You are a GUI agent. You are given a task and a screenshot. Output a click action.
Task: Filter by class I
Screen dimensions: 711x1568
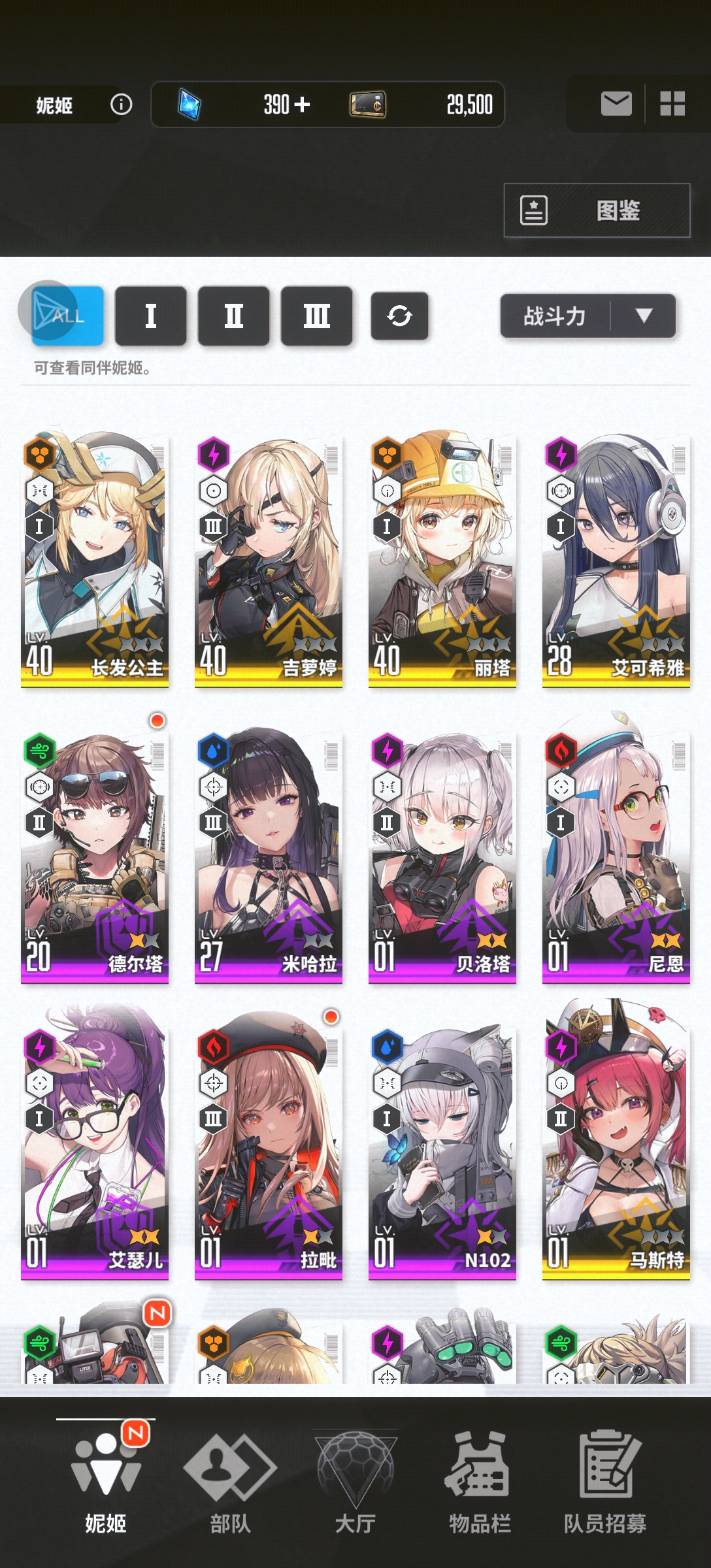pos(151,316)
